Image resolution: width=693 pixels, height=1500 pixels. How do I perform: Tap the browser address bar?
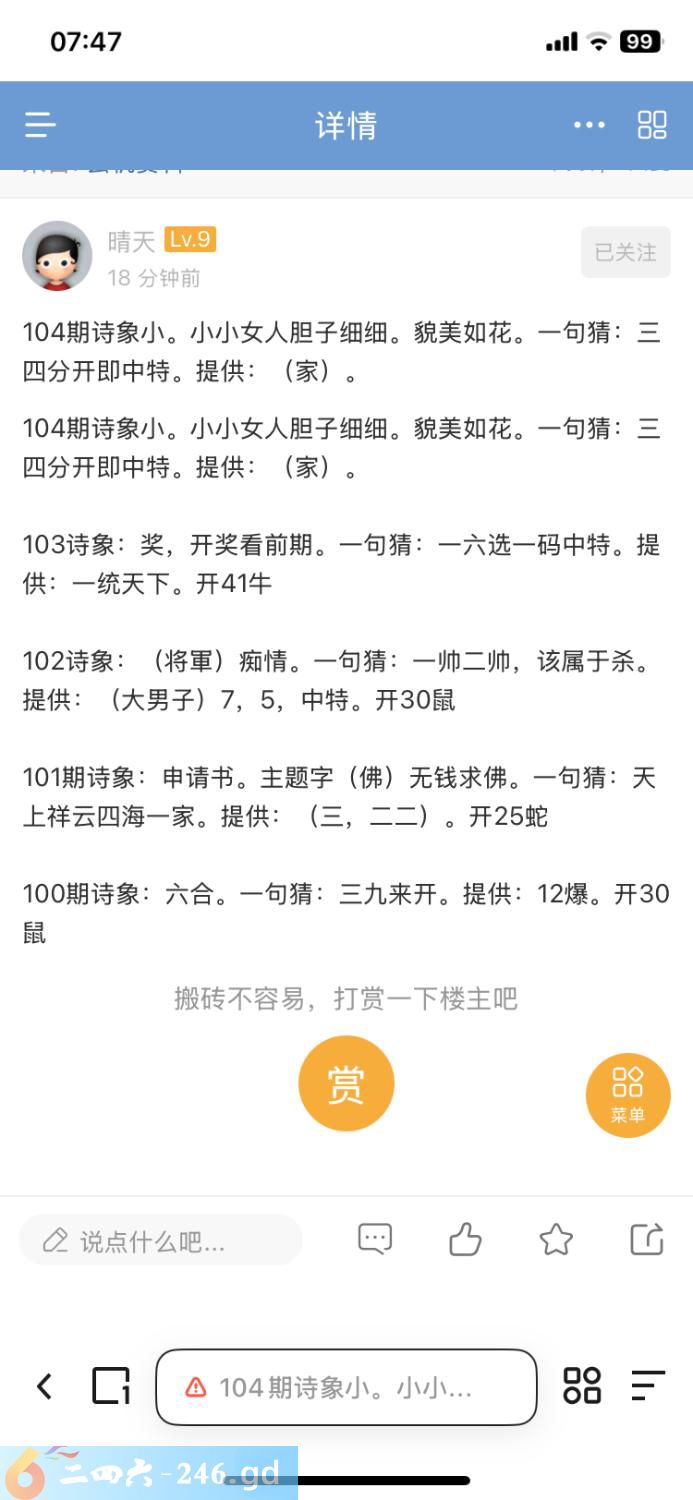[346, 1387]
